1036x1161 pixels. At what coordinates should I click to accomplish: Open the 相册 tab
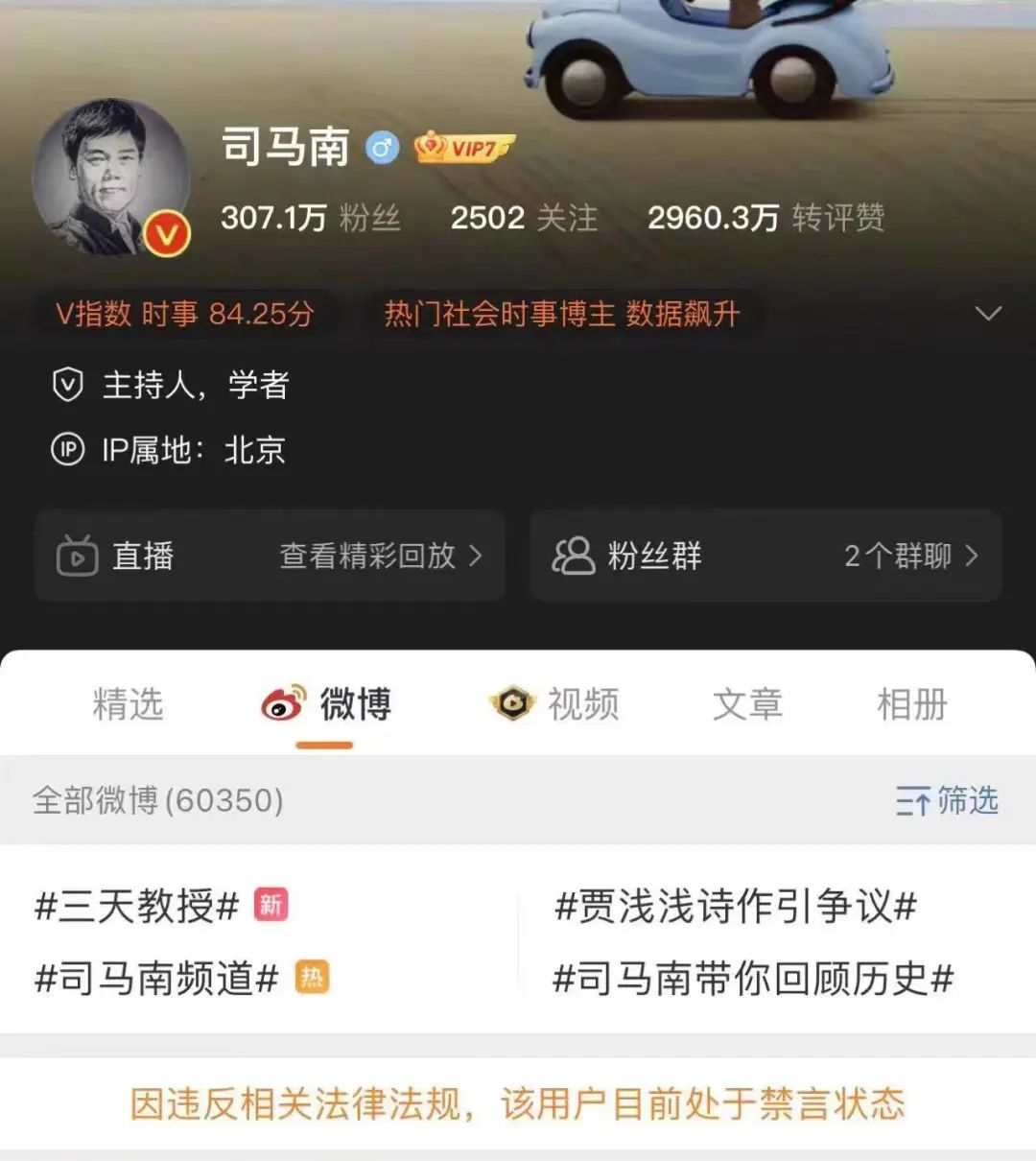pyautogui.click(x=911, y=704)
